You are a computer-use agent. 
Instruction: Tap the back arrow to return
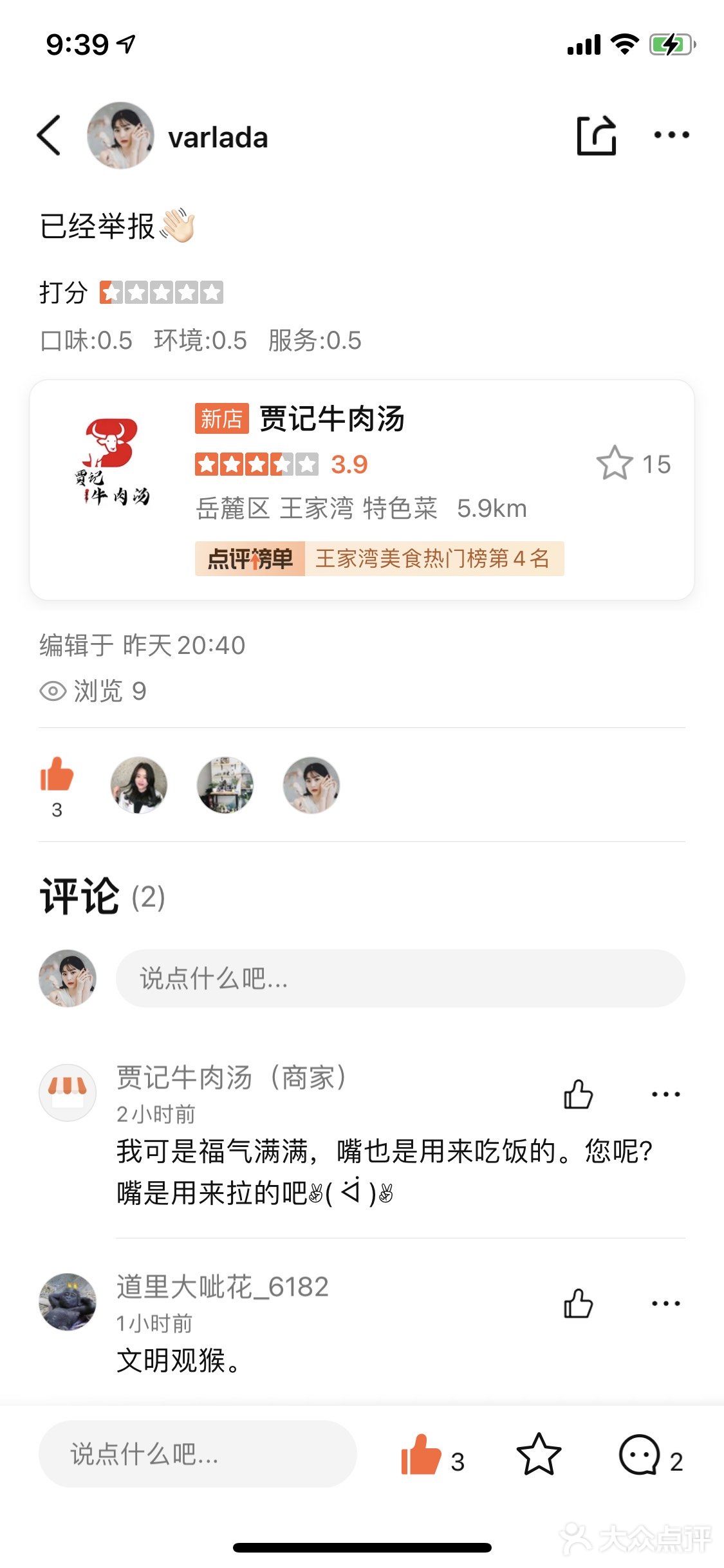pyautogui.click(x=48, y=135)
